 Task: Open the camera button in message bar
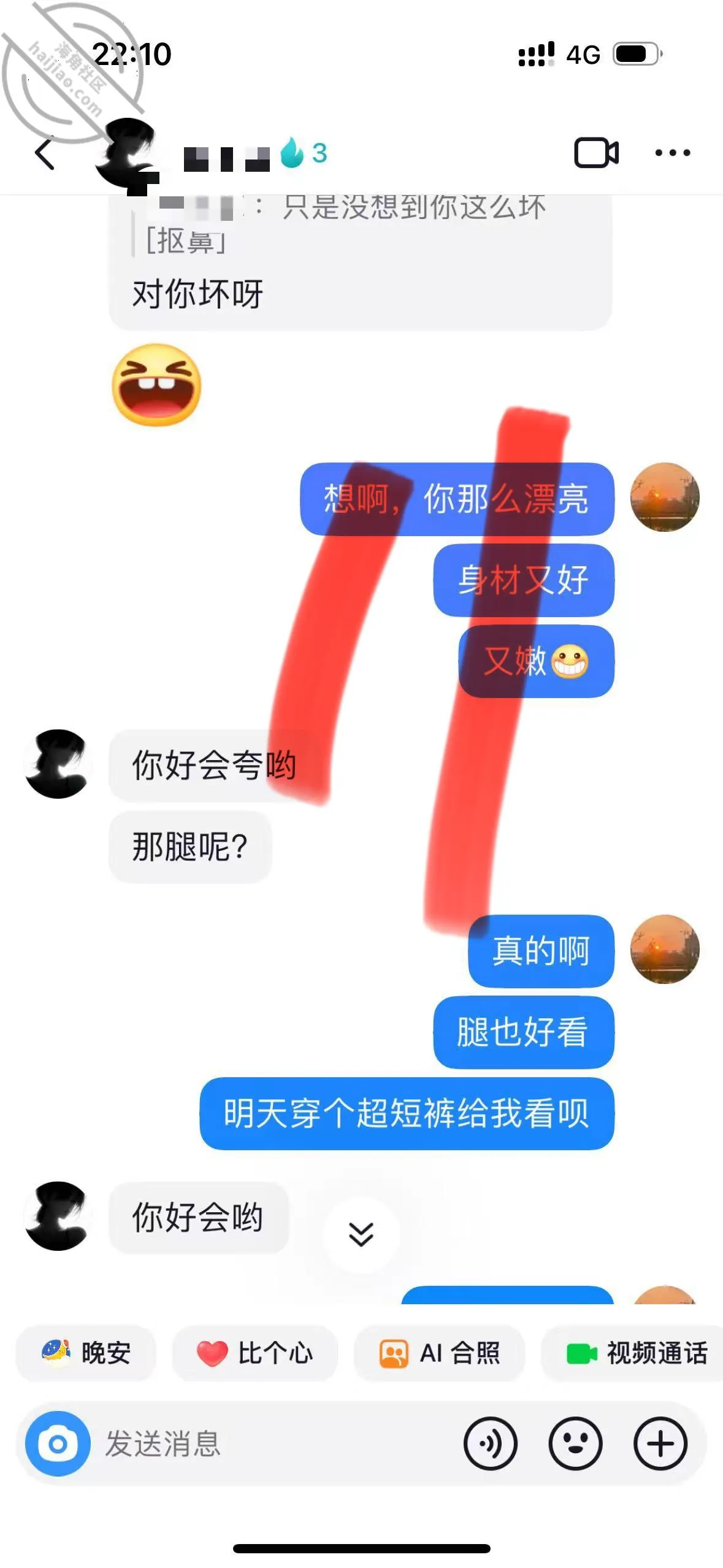58,1443
